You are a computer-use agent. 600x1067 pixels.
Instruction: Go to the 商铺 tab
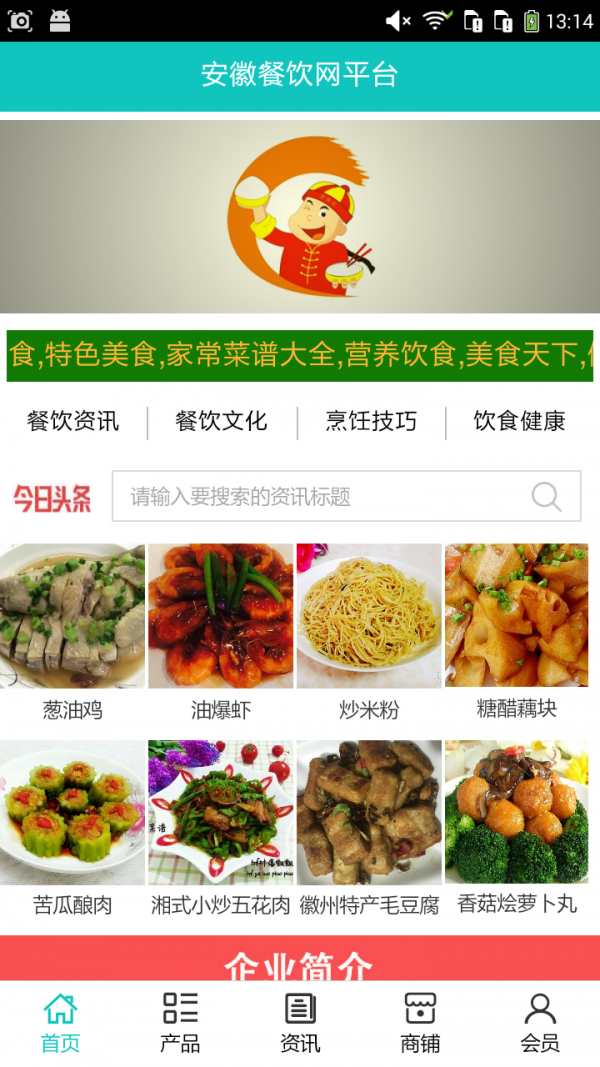[420, 1023]
